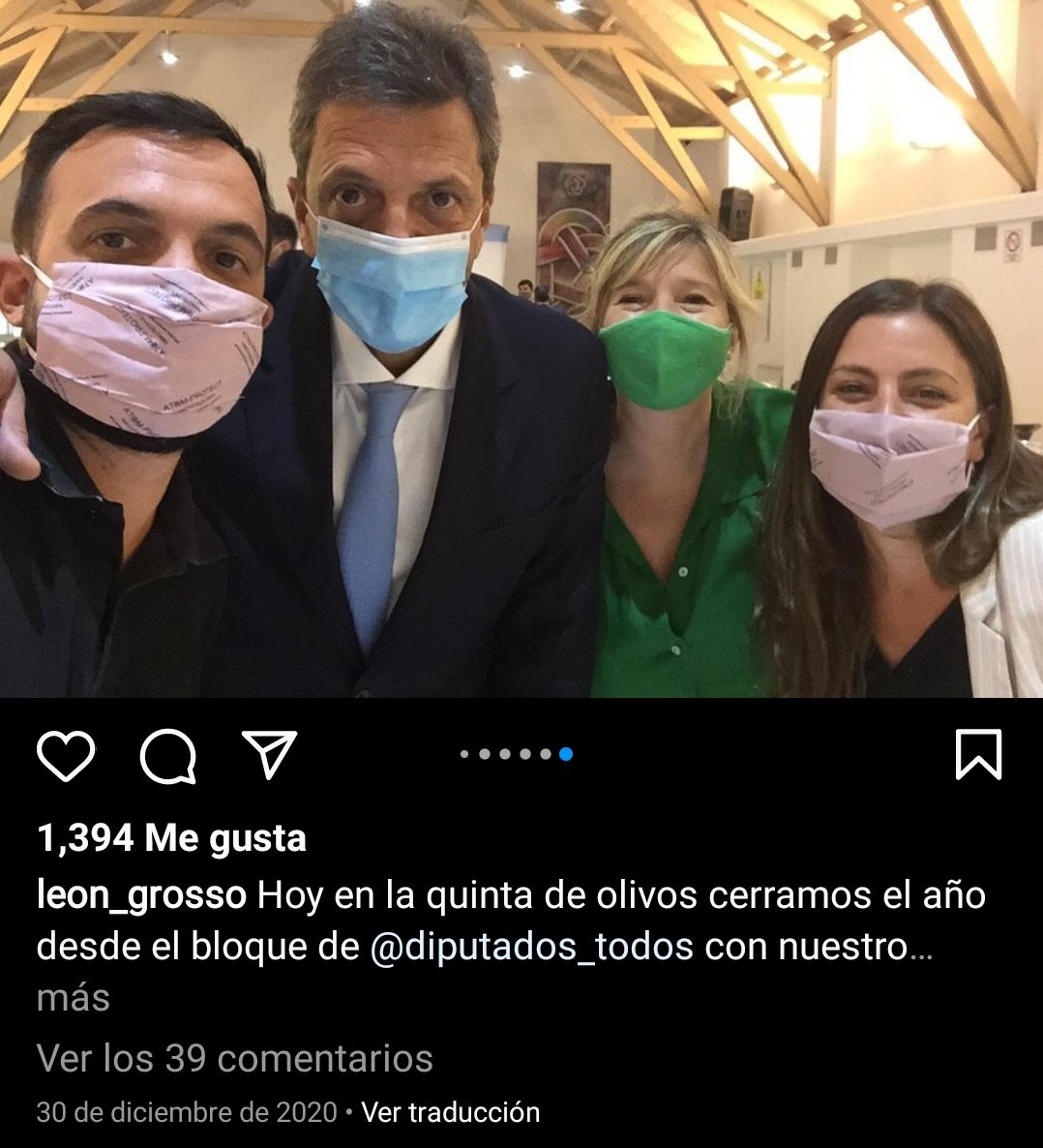This screenshot has width=1043, height=1148.
Task: Open the @diputados_todos mention
Action: [532, 947]
